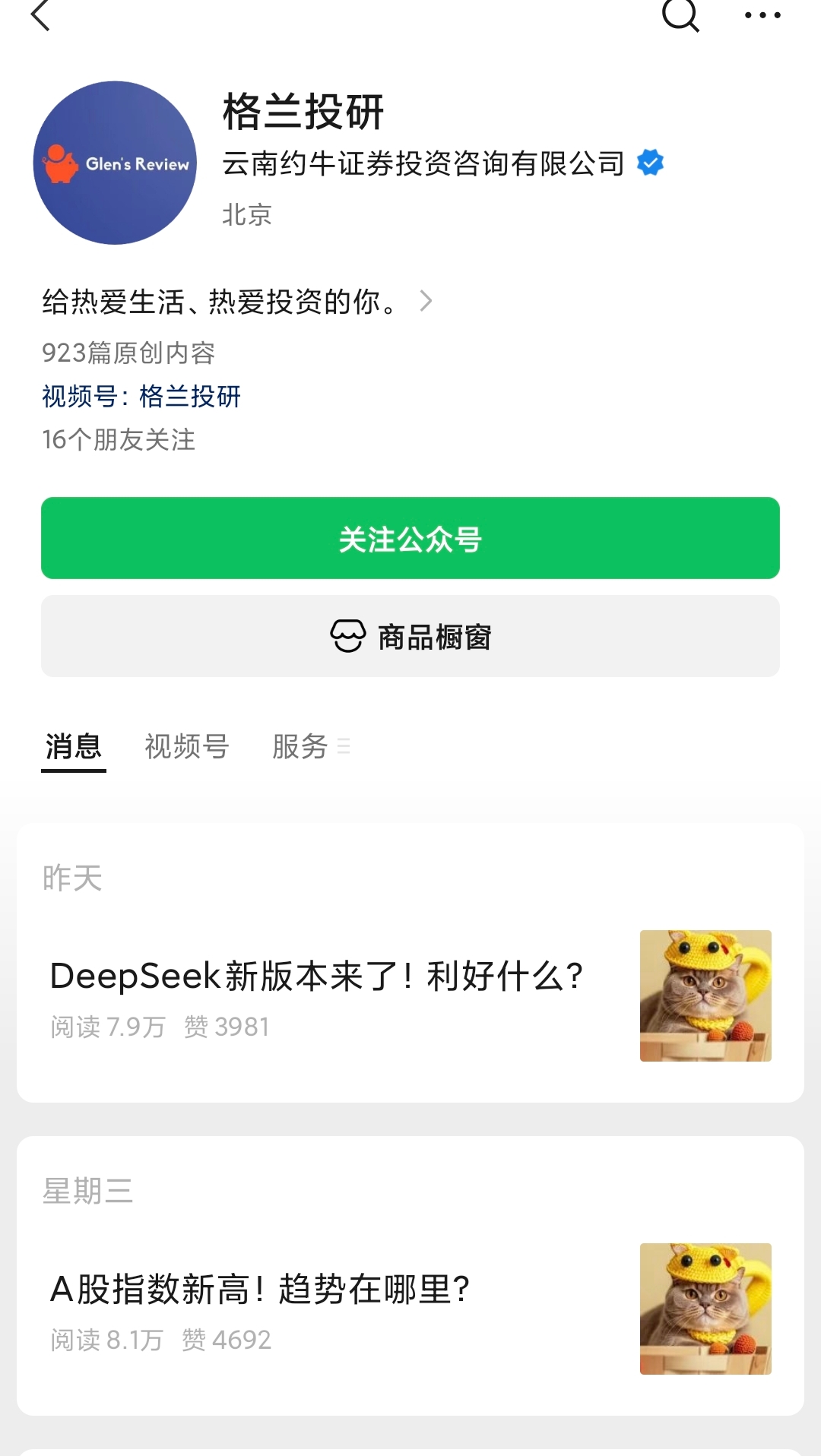Open the 服务 tab menu

[310, 746]
